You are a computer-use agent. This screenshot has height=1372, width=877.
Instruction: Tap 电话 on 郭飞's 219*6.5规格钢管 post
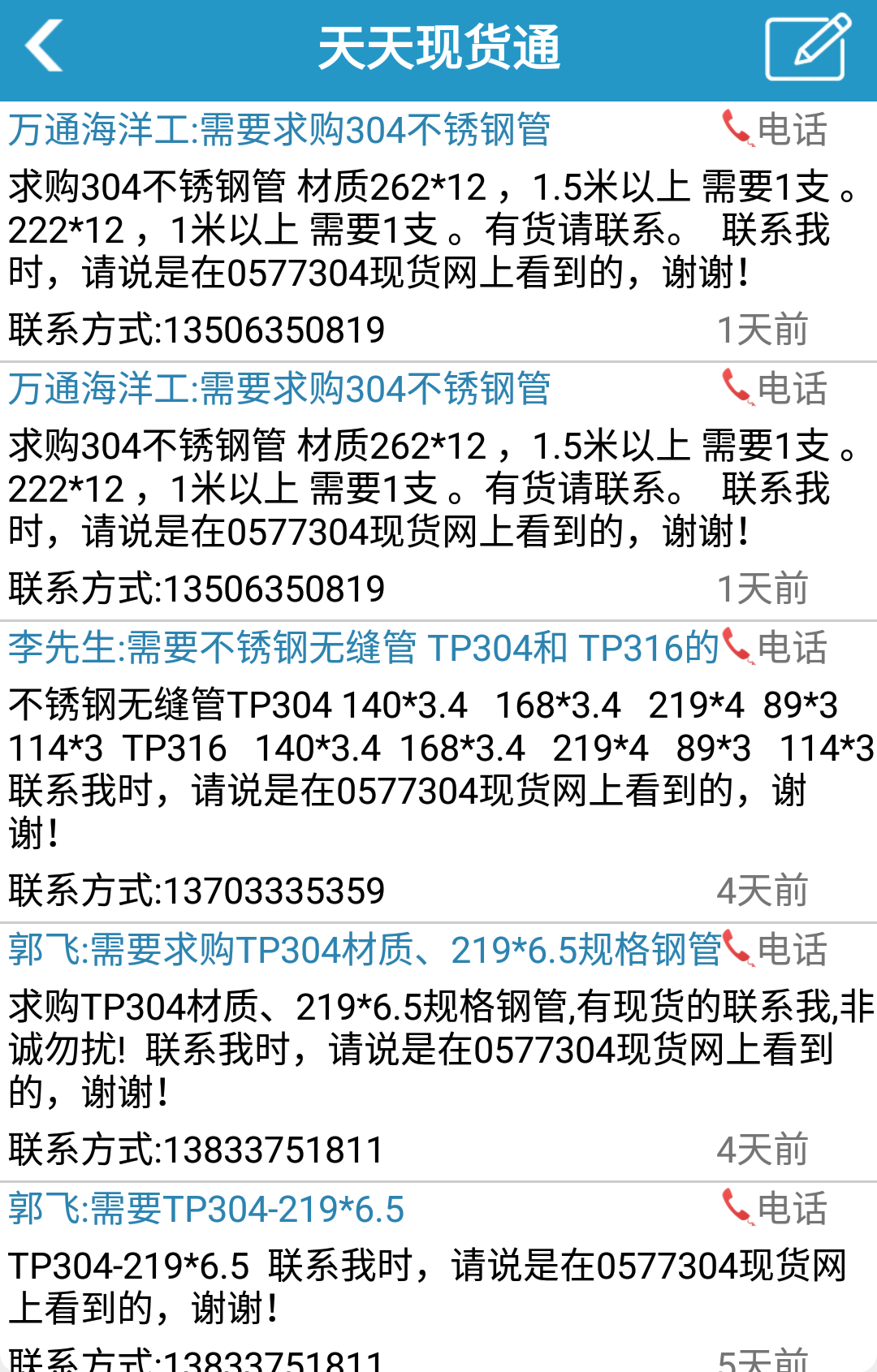[775, 950]
